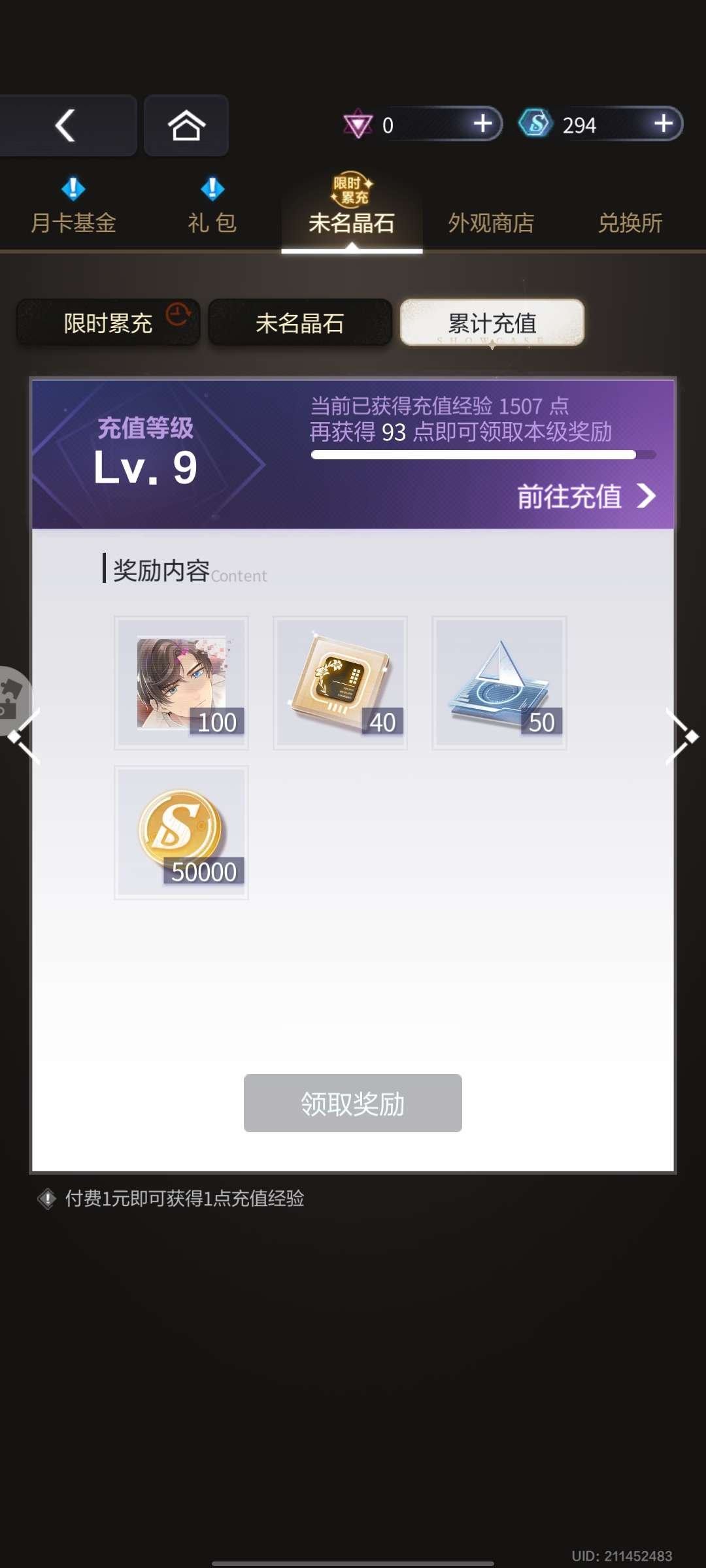Tap the 领取奖励 claim button

(353, 1103)
